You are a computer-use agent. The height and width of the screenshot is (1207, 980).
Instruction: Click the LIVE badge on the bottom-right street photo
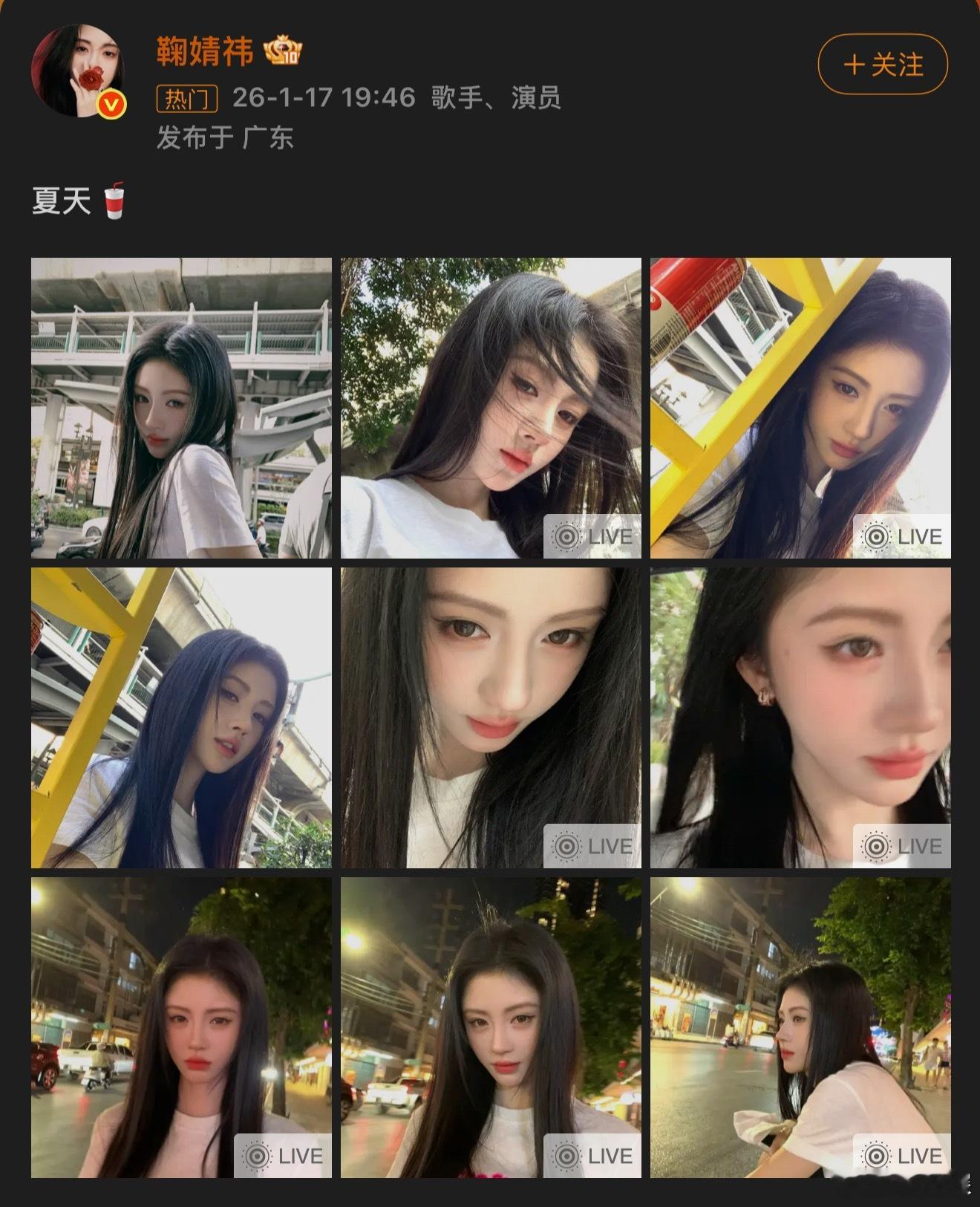tap(902, 1156)
